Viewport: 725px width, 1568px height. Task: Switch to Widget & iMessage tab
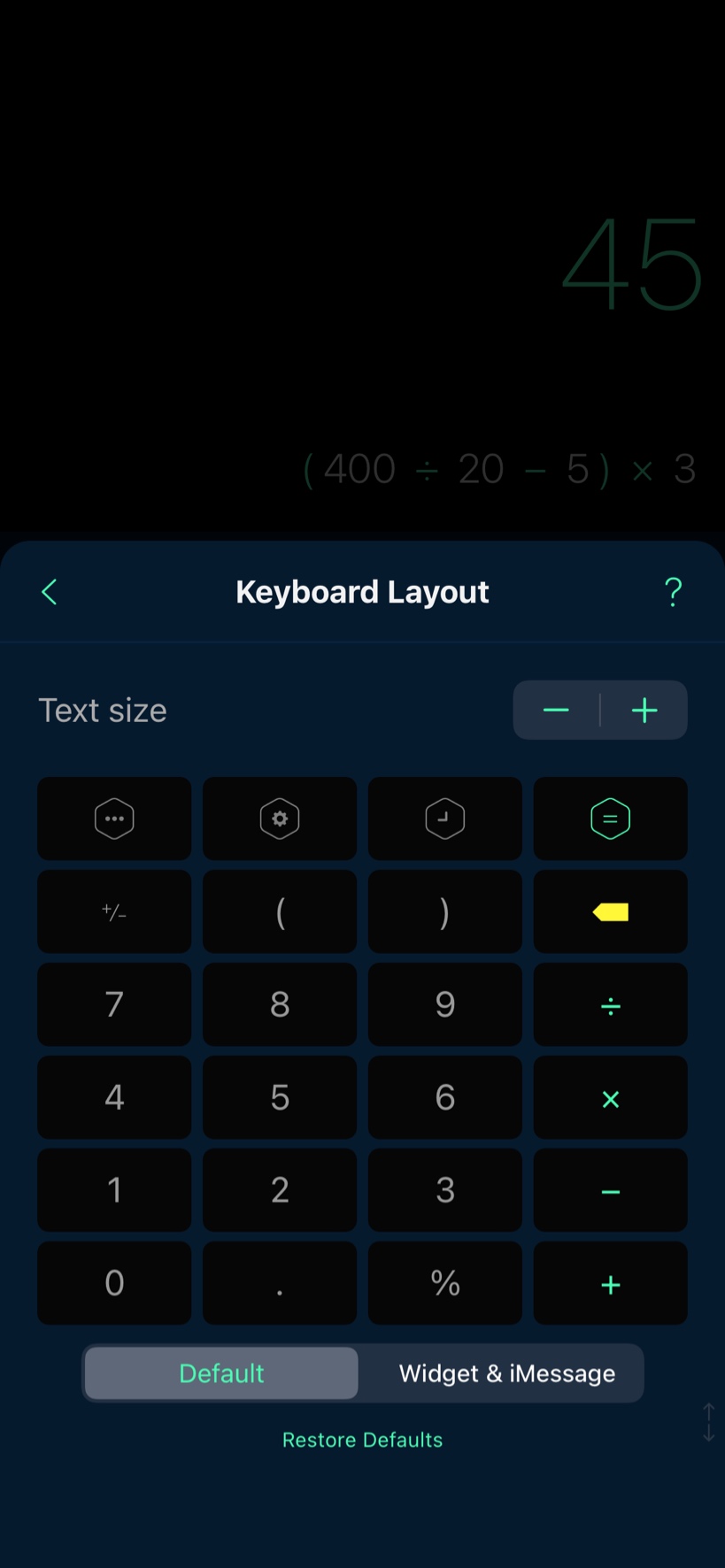pyautogui.click(x=506, y=1373)
